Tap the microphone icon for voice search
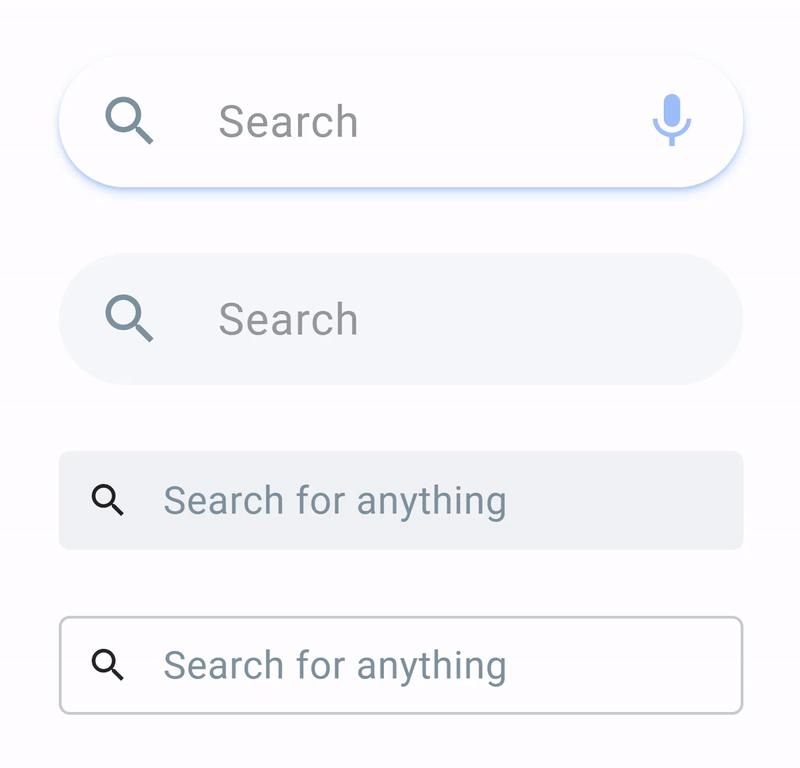The image size is (800, 768). [x=671, y=120]
